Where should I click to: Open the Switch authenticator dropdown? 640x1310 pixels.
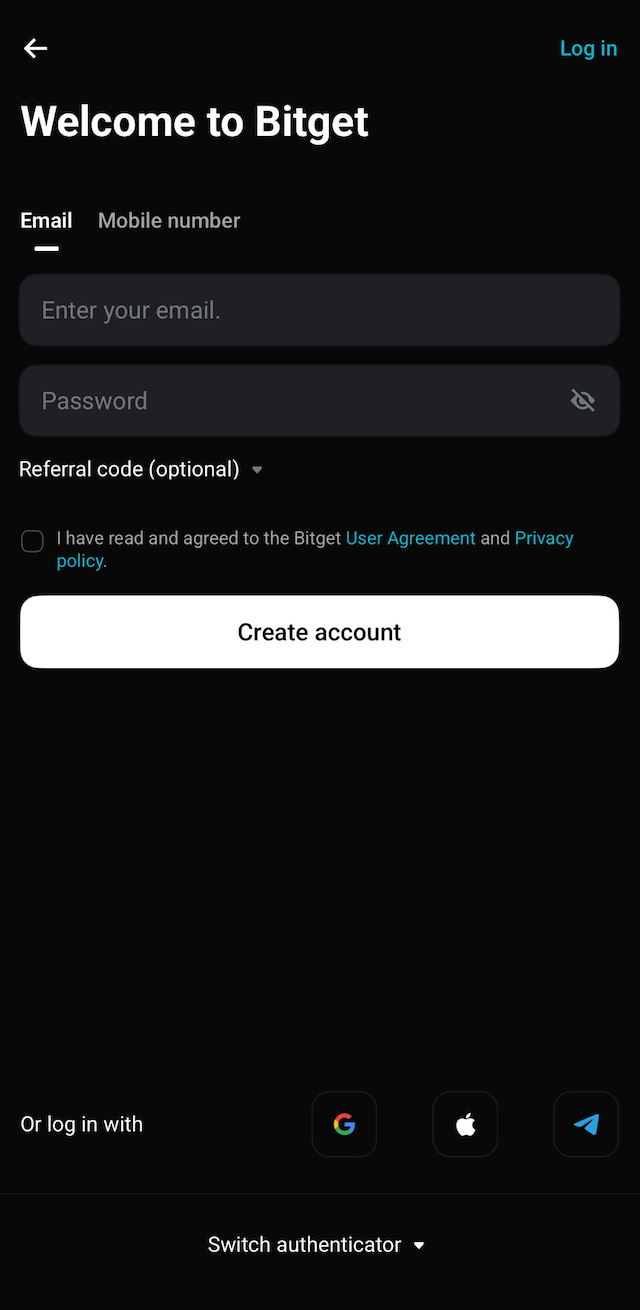[317, 1245]
